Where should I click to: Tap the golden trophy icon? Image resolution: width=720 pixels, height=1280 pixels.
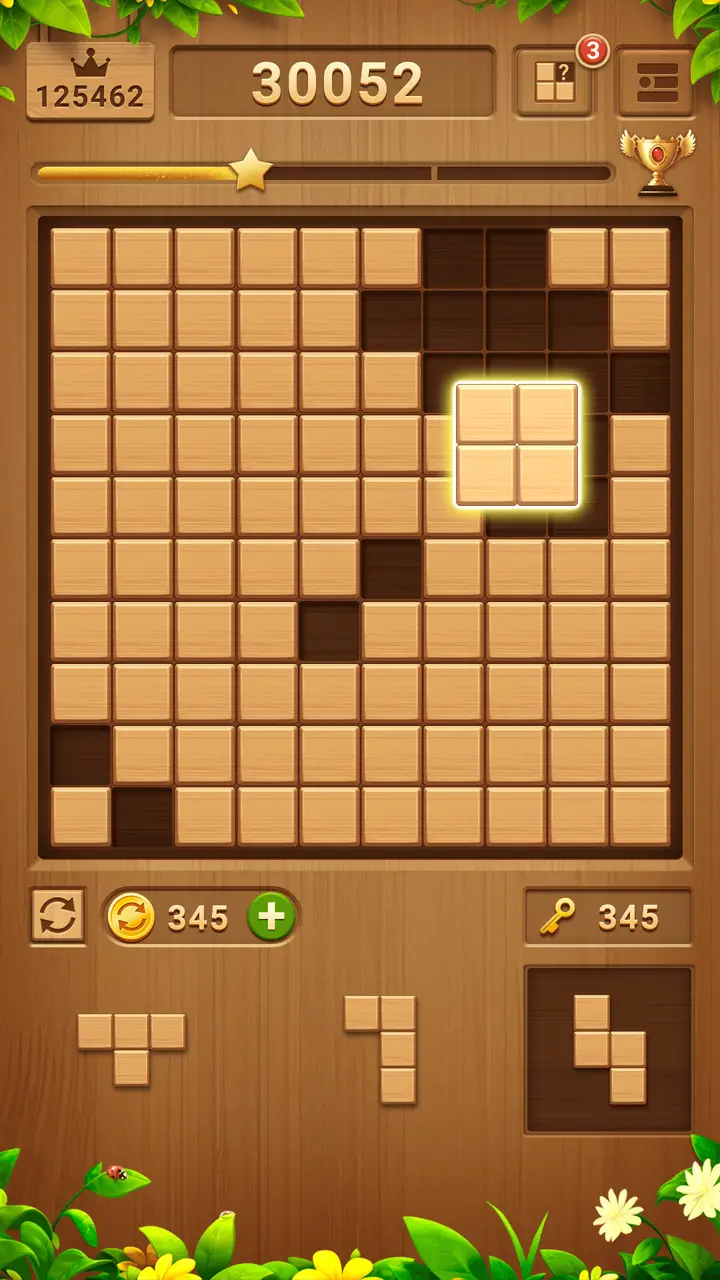pyautogui.click(x=656, y=162)
